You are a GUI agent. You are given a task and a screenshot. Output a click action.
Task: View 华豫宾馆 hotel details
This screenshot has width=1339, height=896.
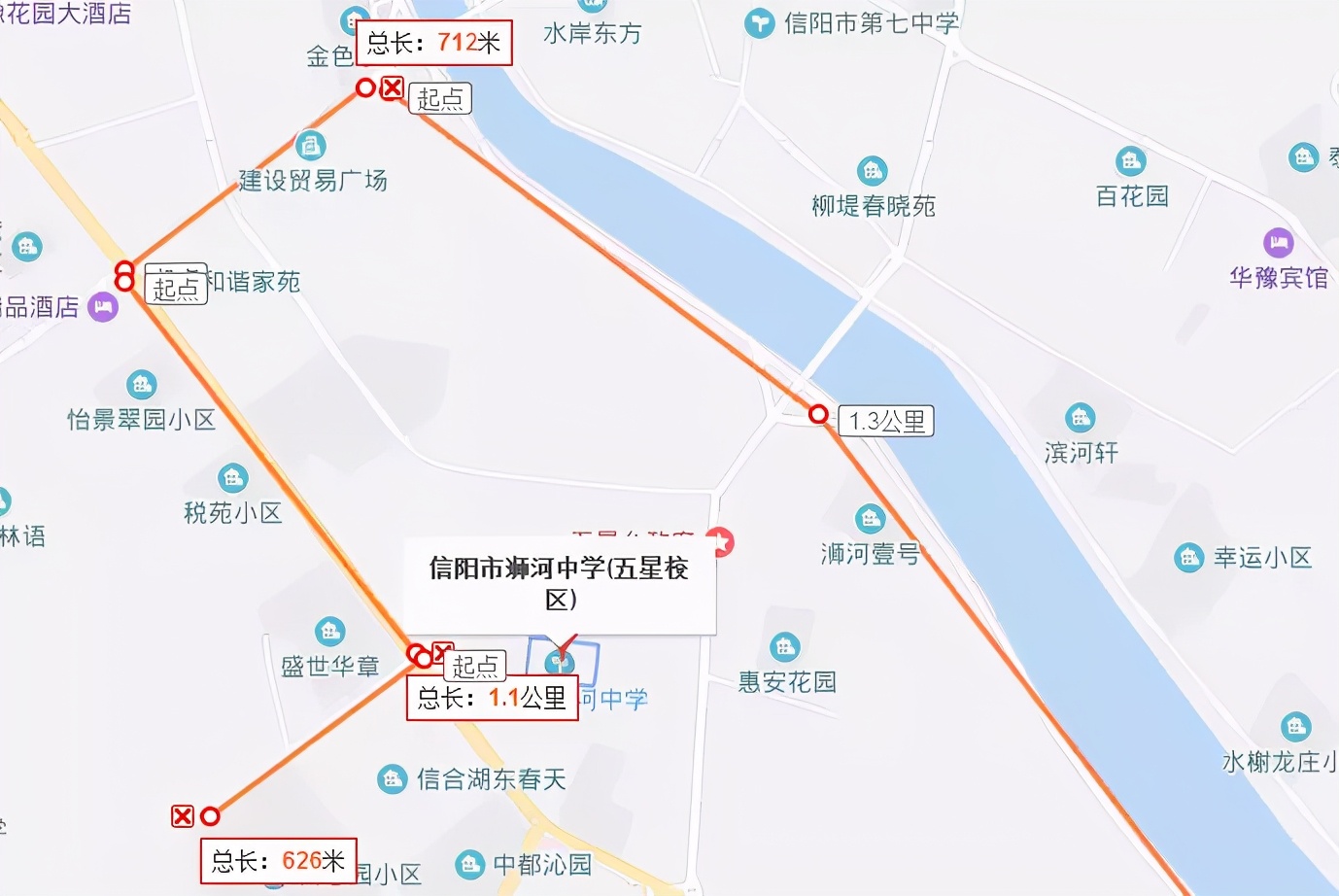coord(1278,242)
